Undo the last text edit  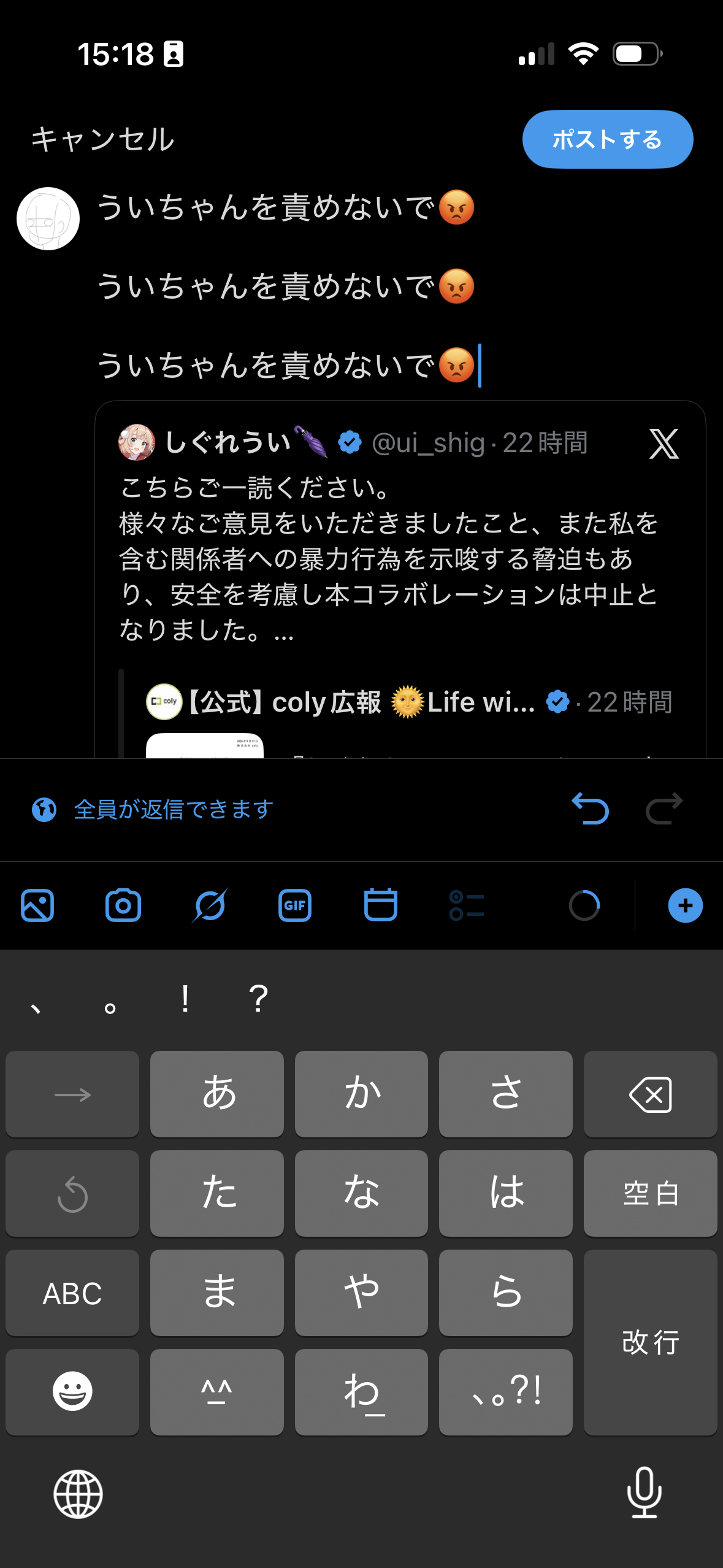click(x=590, y=809)
